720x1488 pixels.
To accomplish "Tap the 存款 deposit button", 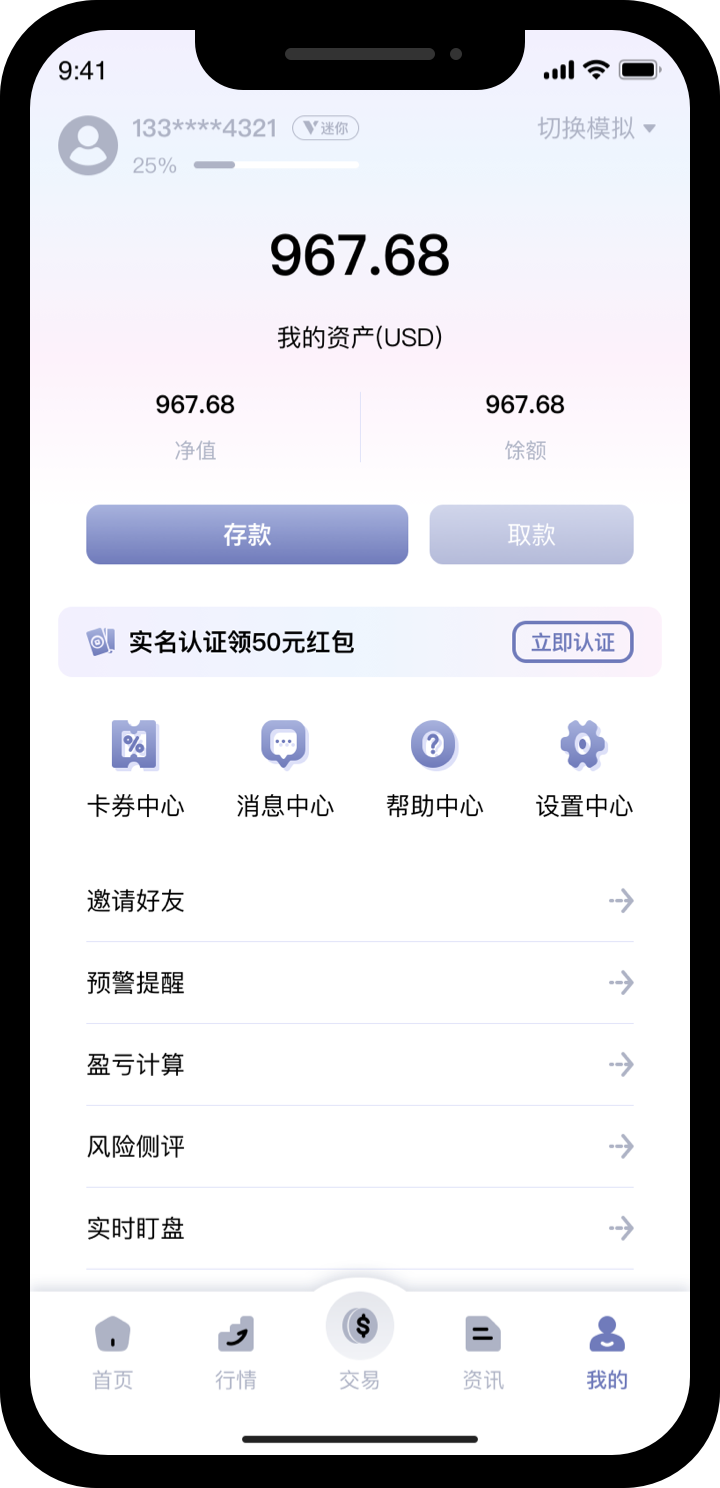I will tap(247, 535).
